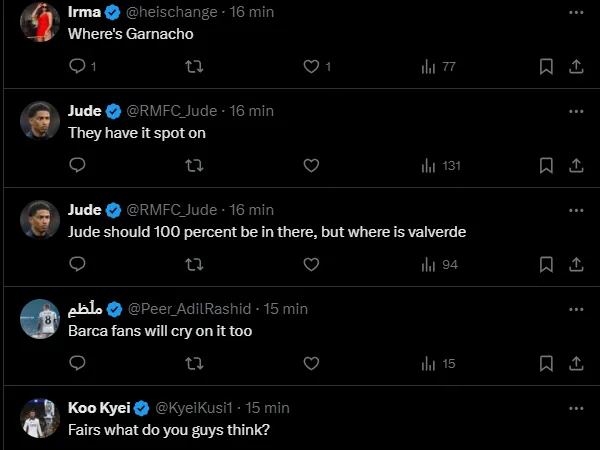Share Jude's "where is valverde" tweet
600x450 pixels.
click(x=576, y=264)
